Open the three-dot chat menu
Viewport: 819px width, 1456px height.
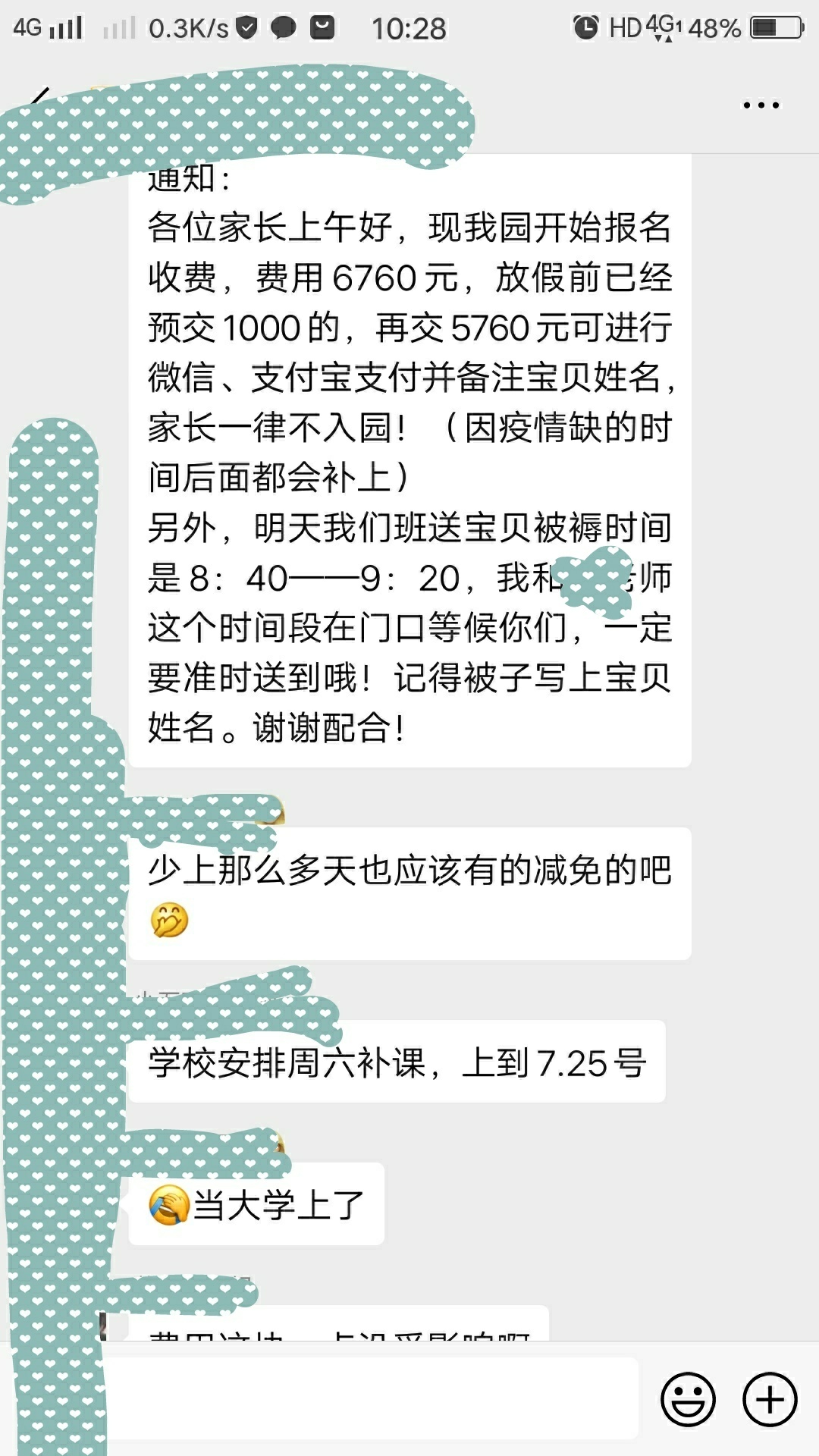pos(761,105)
